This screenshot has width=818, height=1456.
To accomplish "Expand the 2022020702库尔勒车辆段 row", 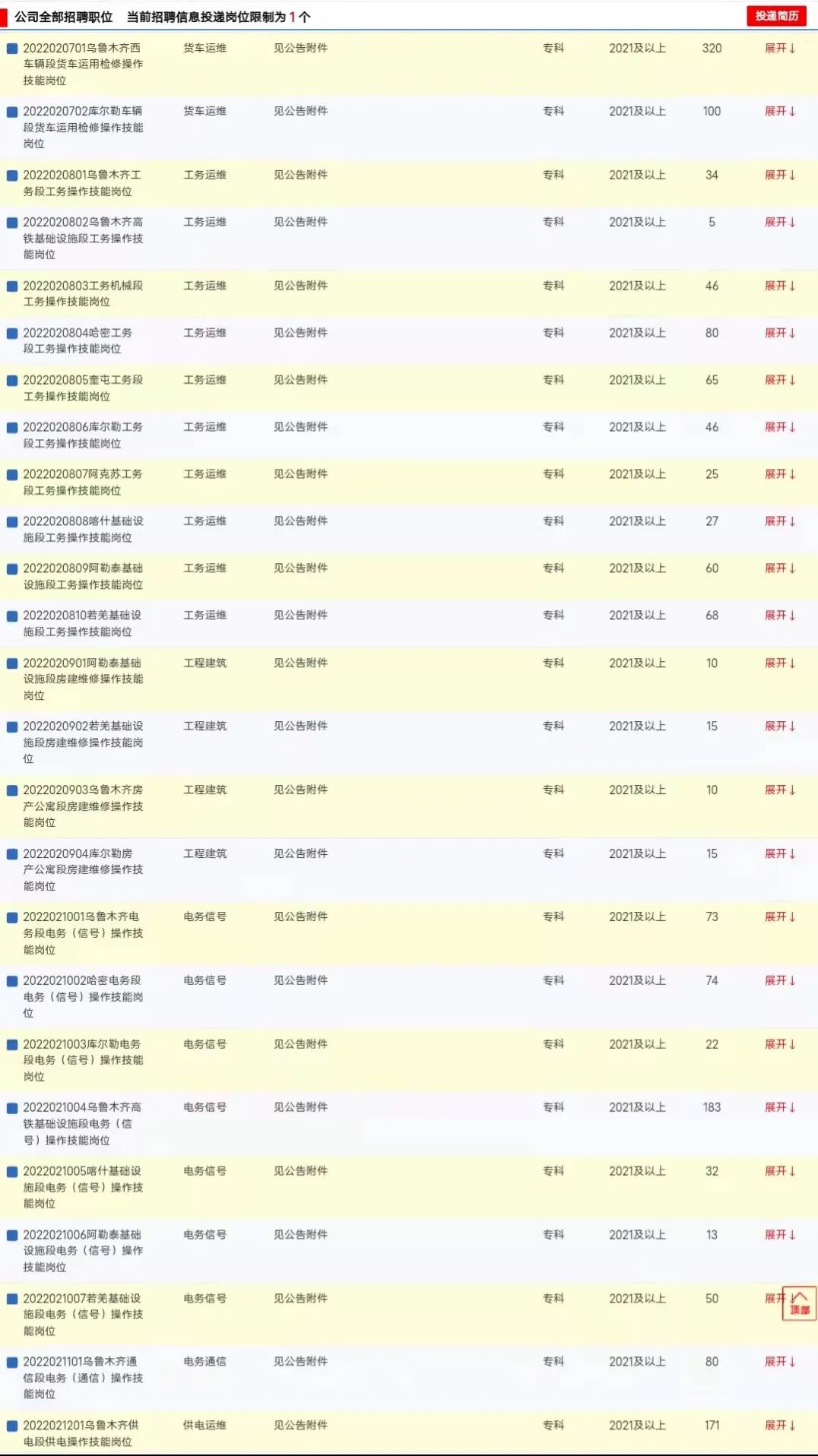I will coord(779,111).
